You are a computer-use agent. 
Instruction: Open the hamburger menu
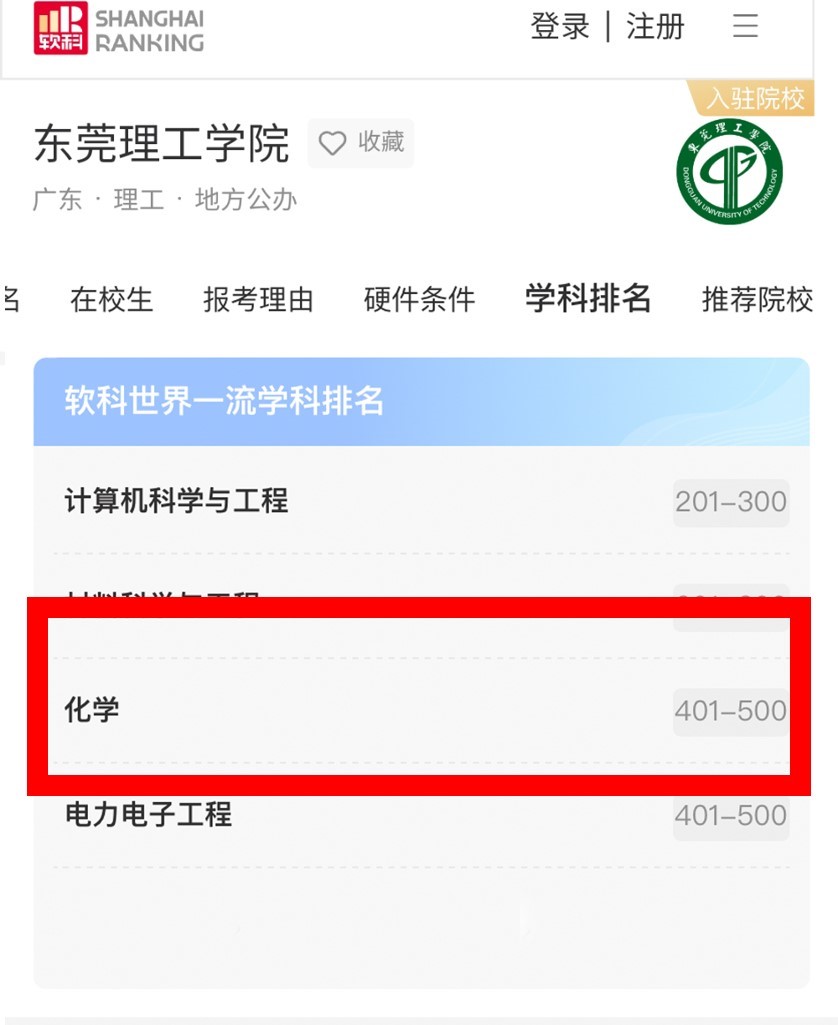745,27
